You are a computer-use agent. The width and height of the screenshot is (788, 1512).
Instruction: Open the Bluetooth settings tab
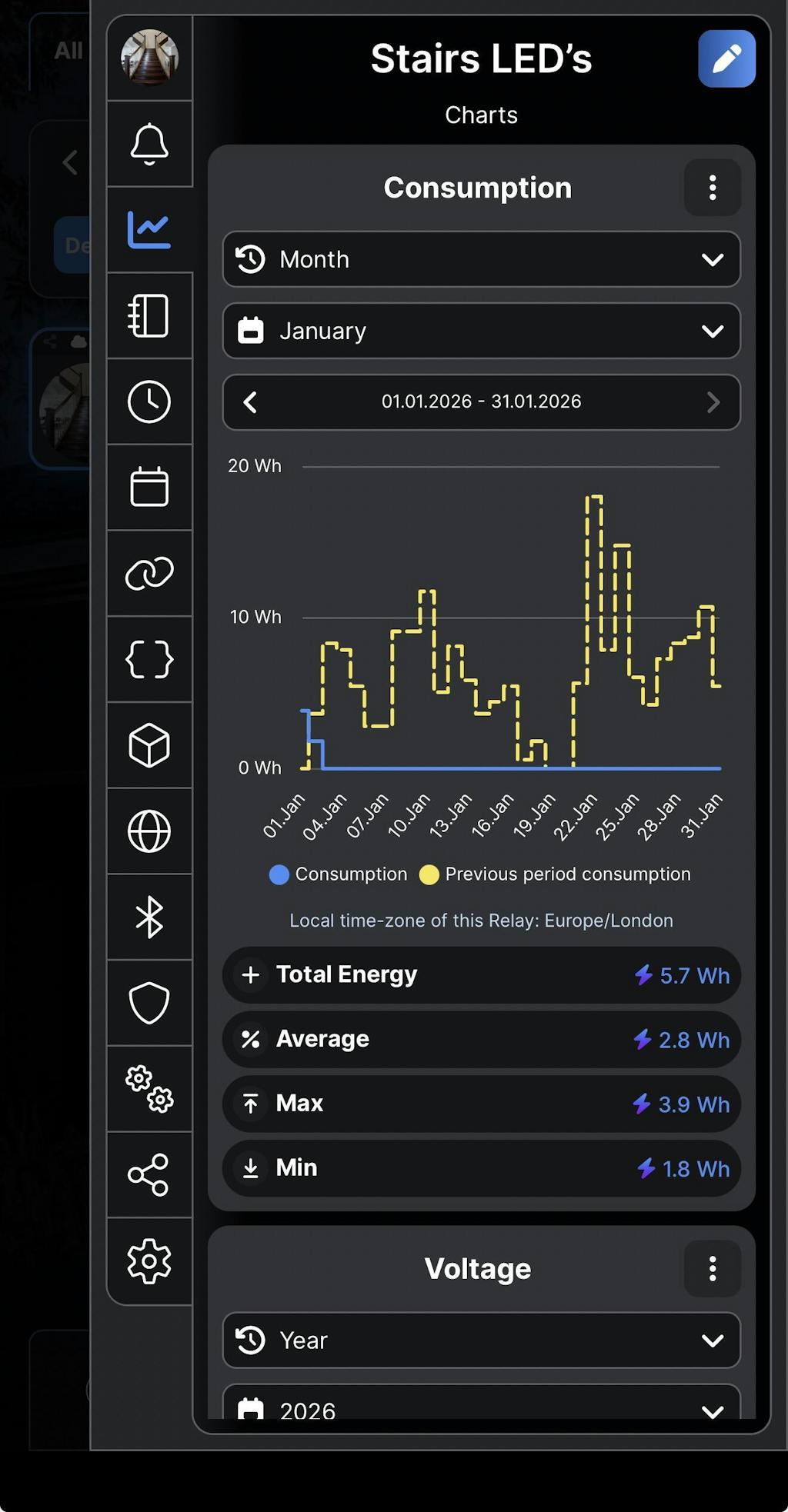tap(149, 918)
